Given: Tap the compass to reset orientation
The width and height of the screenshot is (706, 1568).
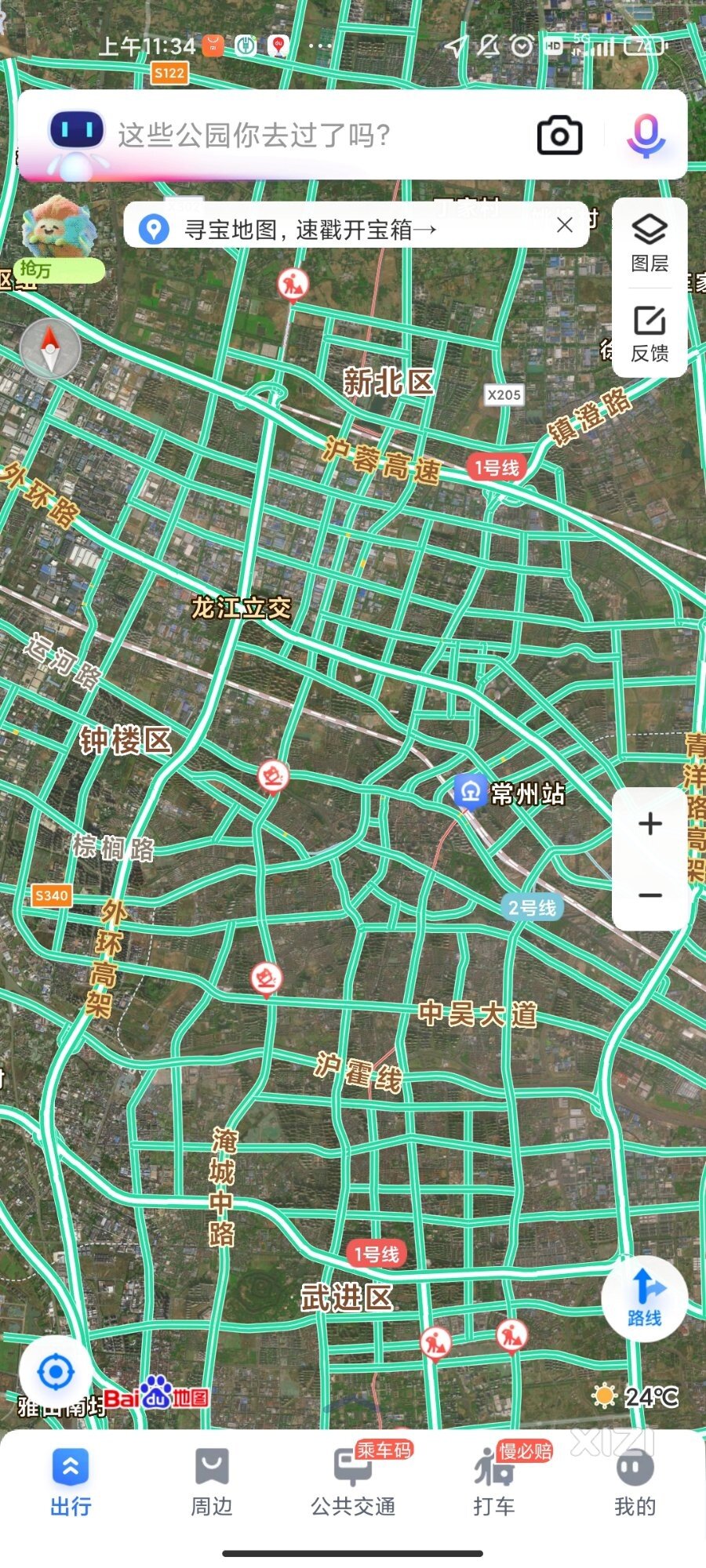Looking at the screenshot, I should pos(50,349).
